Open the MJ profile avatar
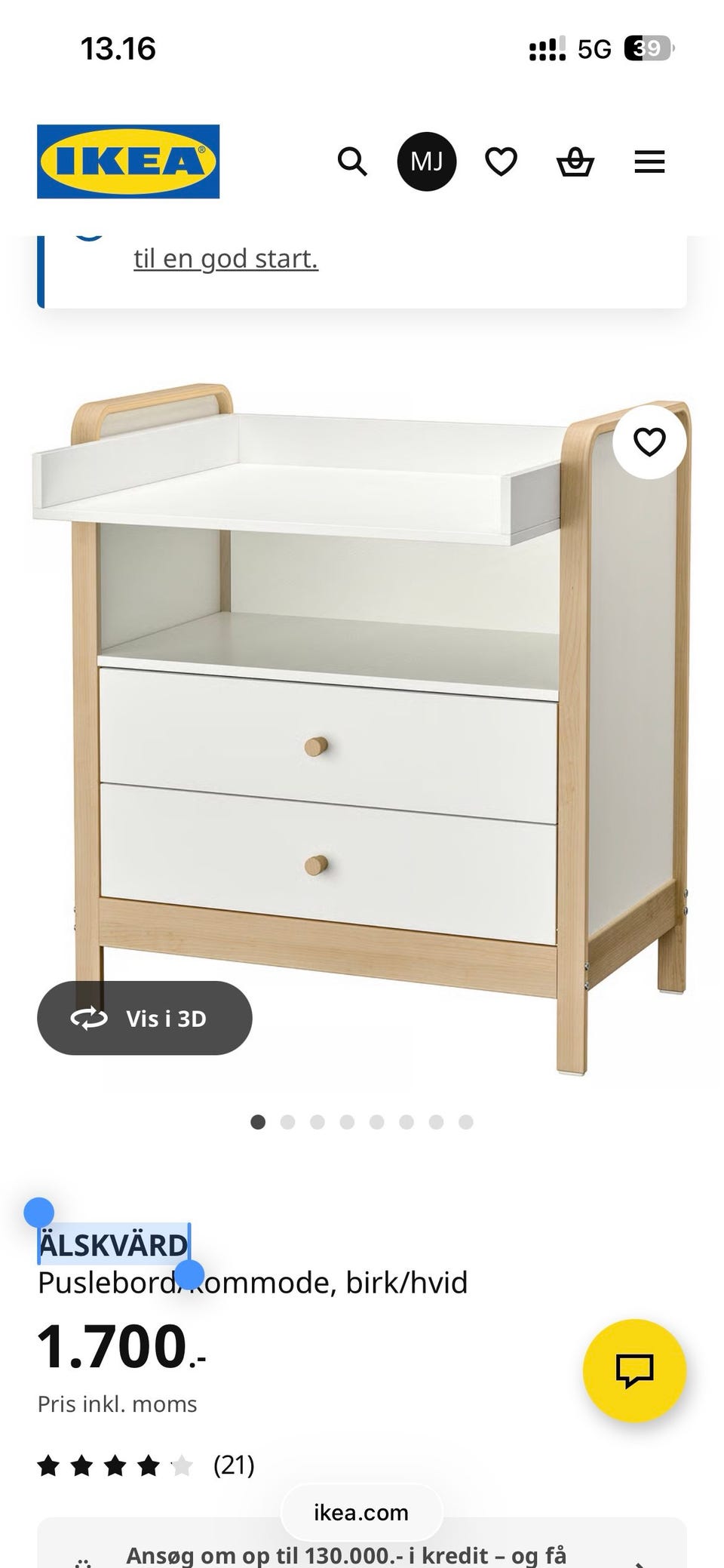The height and width of the screenshot is (1568, 724). 426,161
